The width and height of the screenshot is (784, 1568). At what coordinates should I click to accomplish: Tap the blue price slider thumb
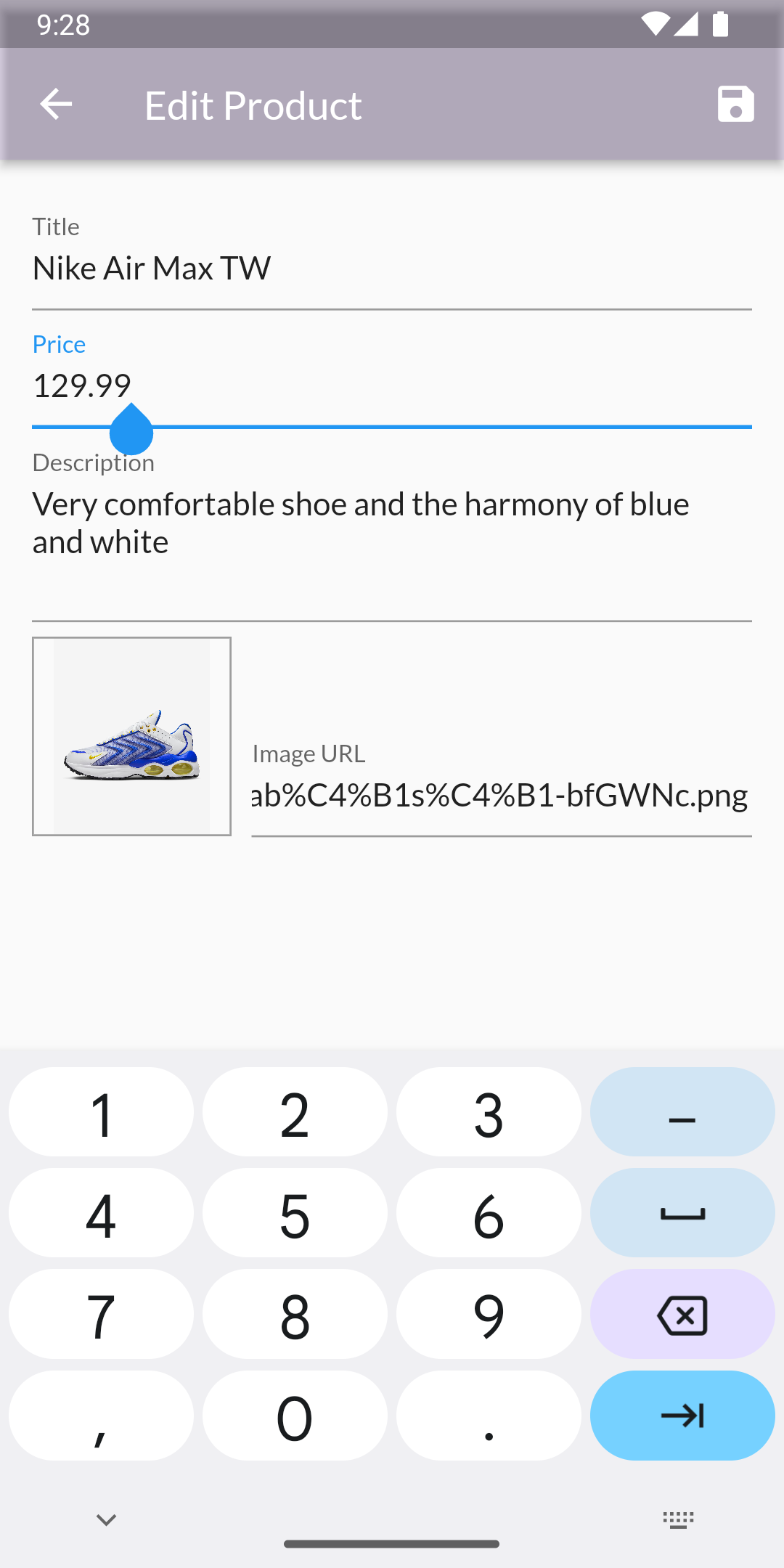click(x=131, y=430)
